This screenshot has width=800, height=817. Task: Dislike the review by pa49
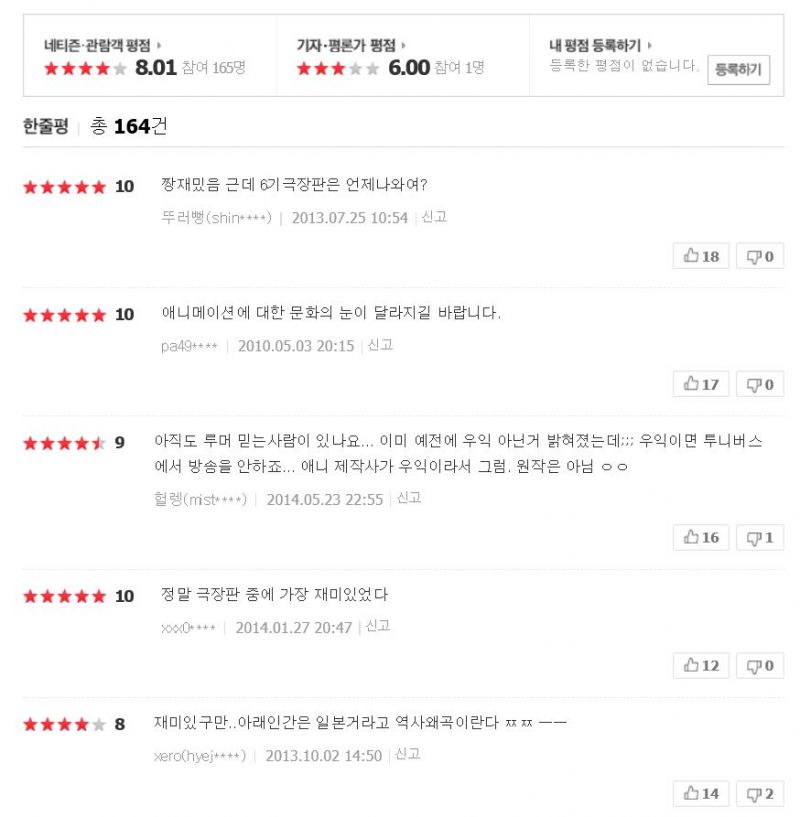760,384
